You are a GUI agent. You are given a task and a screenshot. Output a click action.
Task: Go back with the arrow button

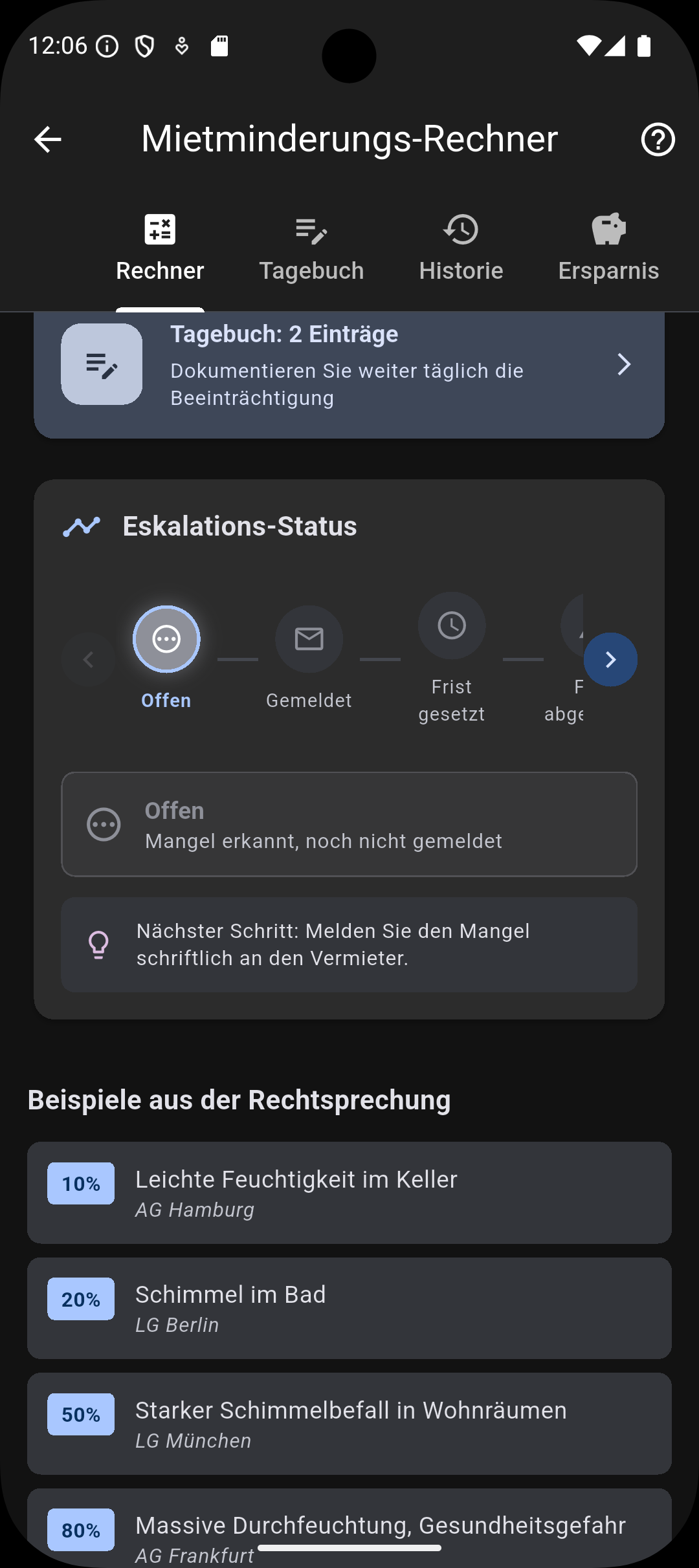(x=47, y=138)
